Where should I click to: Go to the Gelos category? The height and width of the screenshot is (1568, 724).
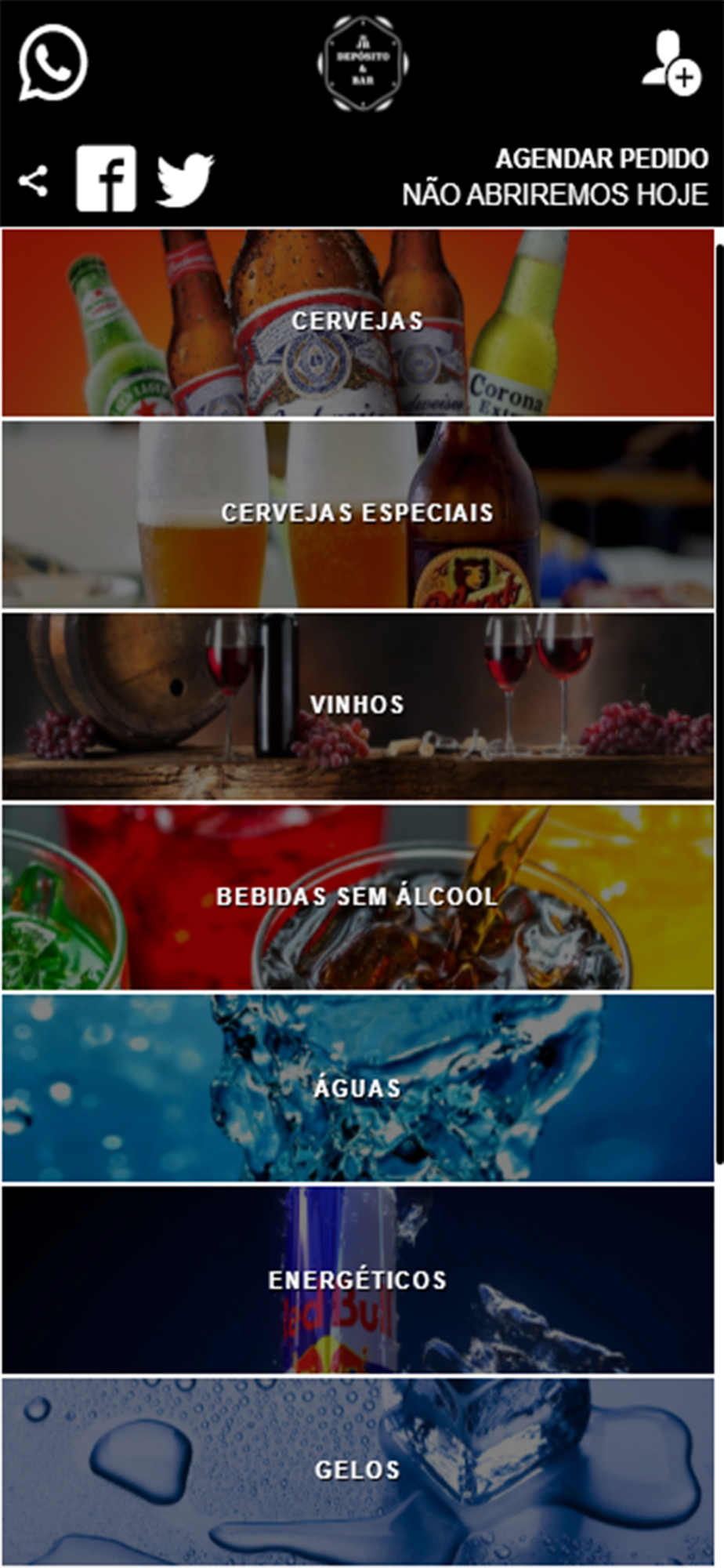pyautogui.click(x=357, y=1471)
